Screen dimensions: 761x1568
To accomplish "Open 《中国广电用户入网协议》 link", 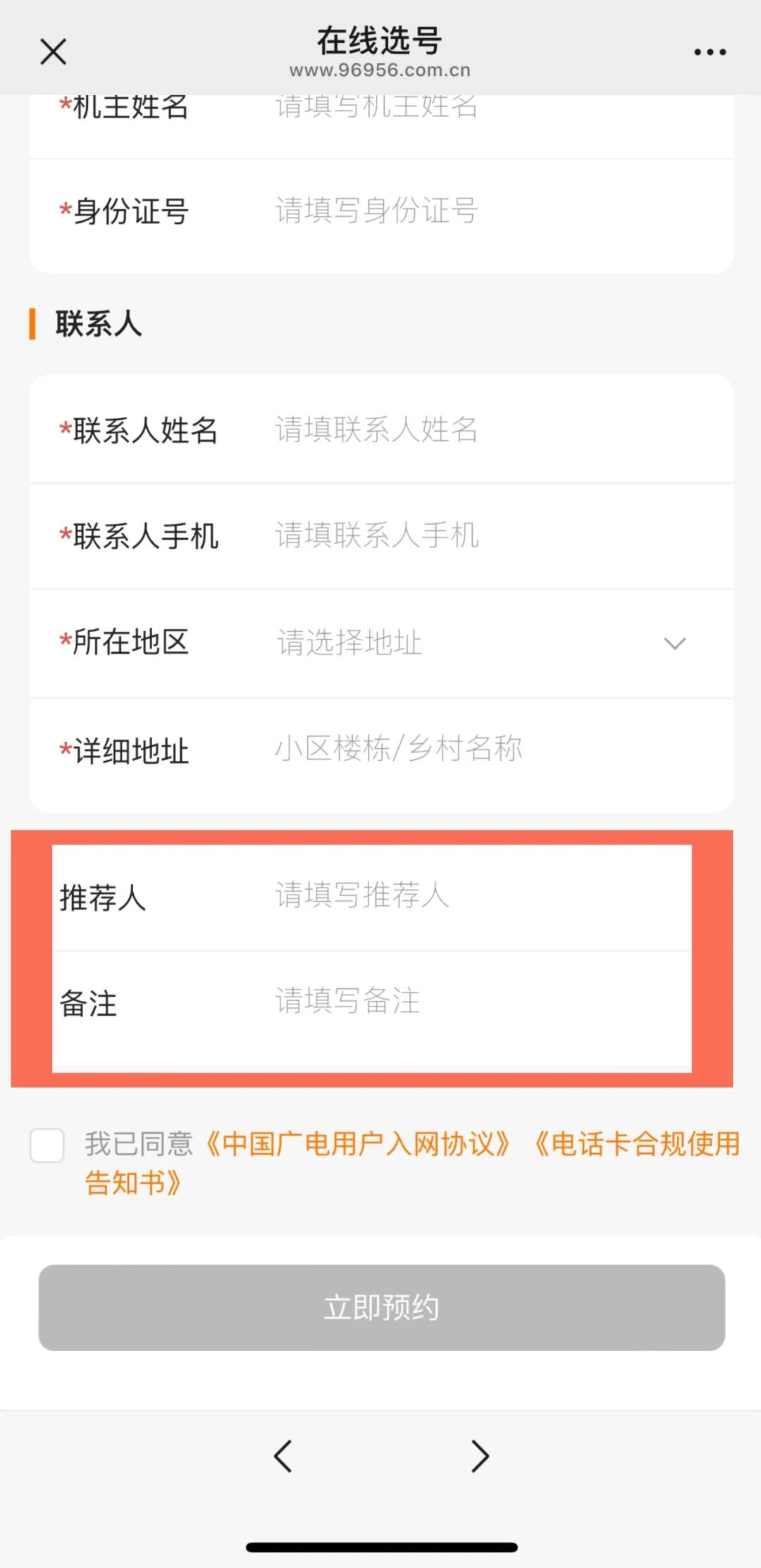I will tap(358, 1144).
